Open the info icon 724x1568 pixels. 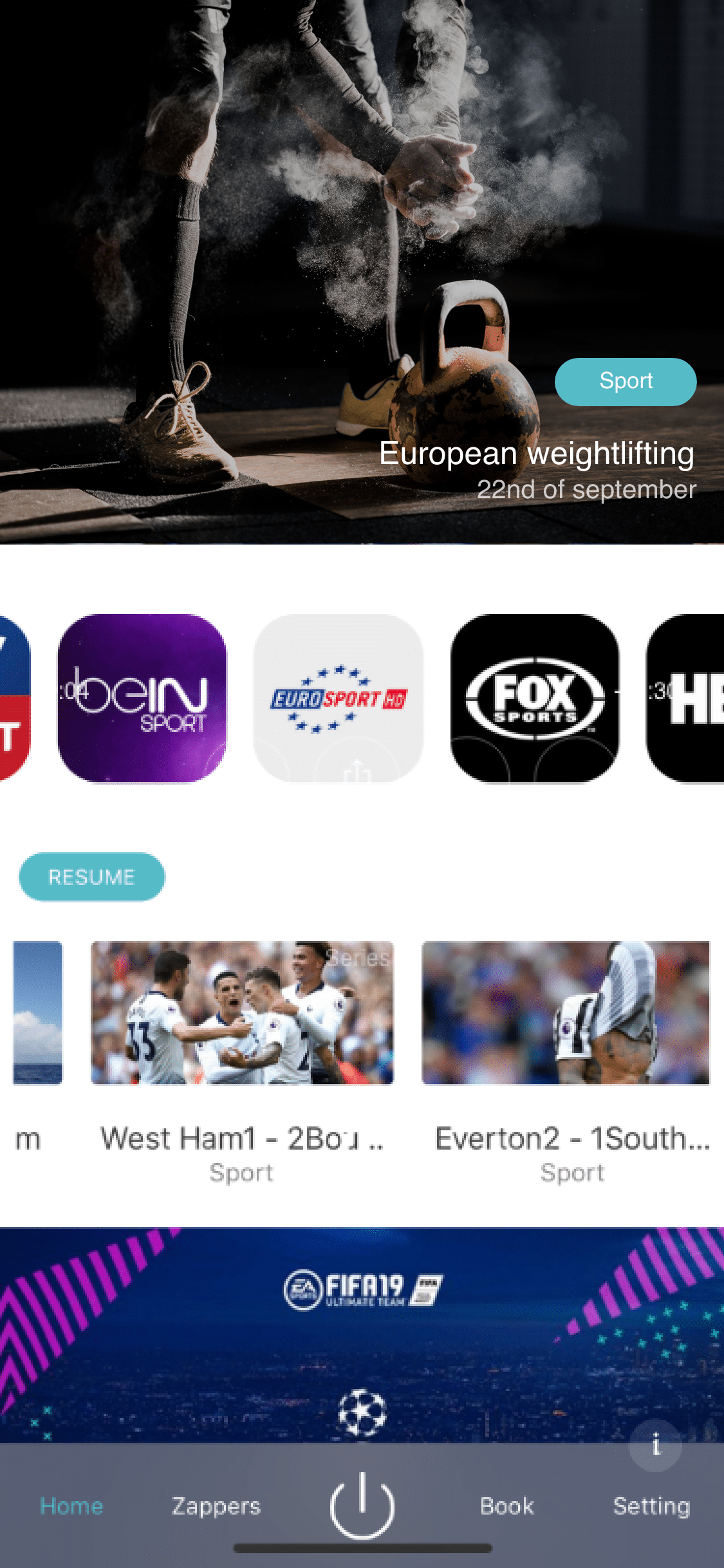click(x=655, y=1445)
